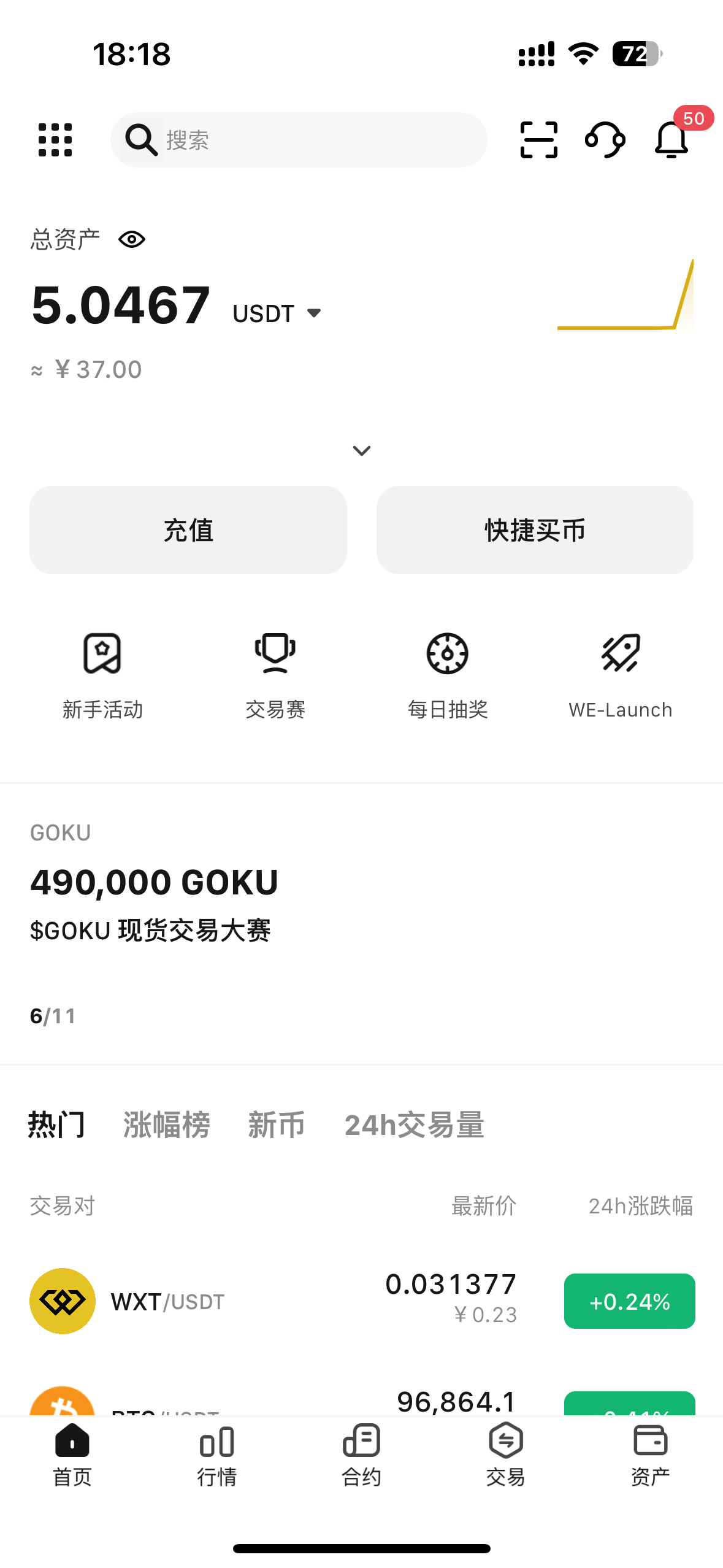Switch to the 24h交易量 tab

(x=415, y=1125)
